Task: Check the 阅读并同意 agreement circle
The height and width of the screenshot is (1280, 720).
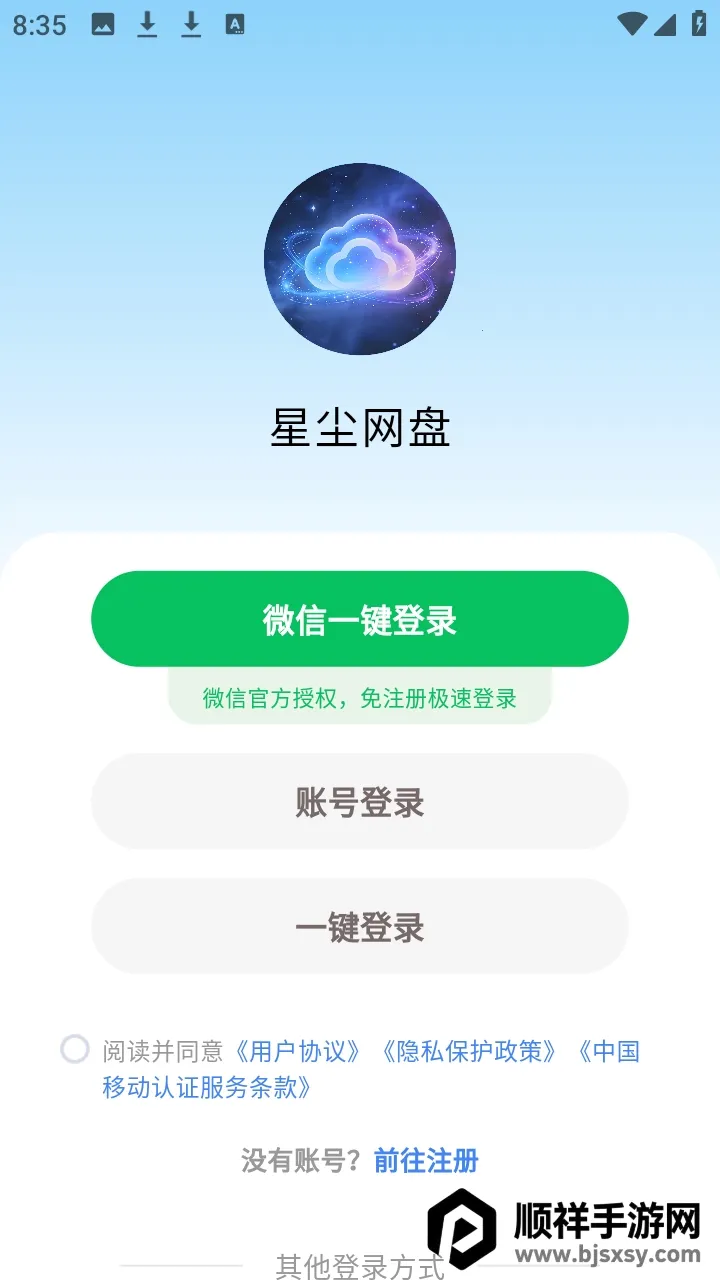Action: pos(75,1049)
